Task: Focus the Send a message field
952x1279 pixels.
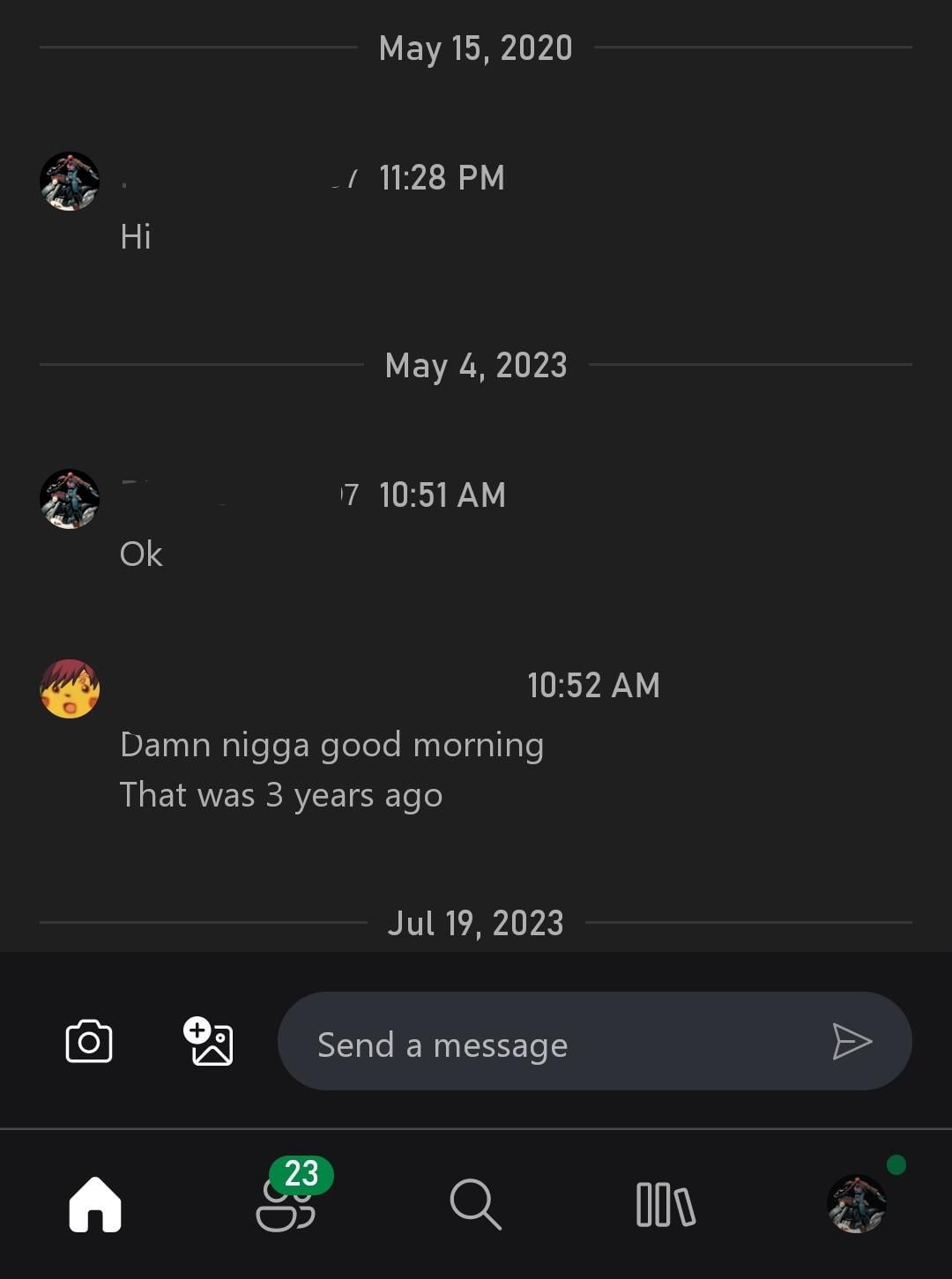Action: point(547,1044)
